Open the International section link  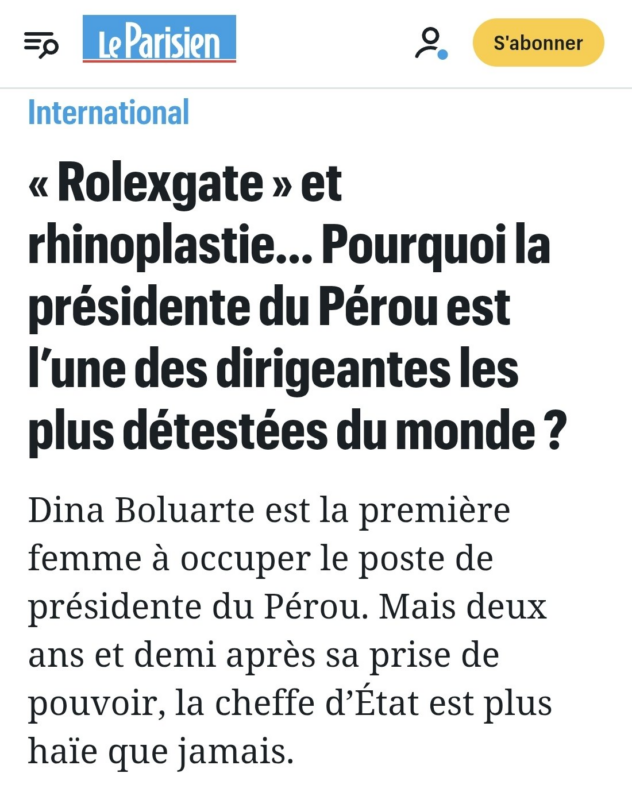coord(108,113)
